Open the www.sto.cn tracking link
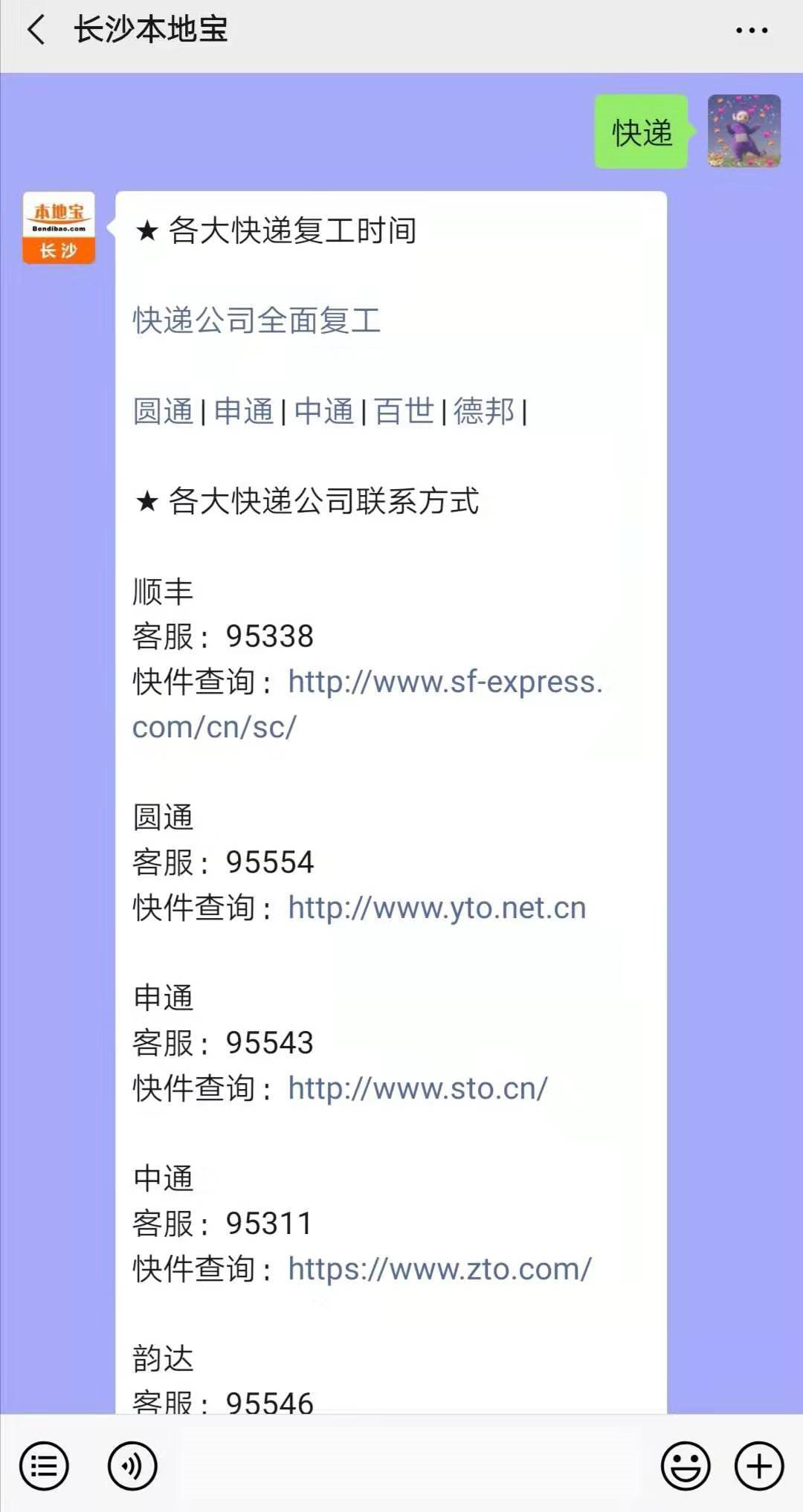This screenshot has height=1512, width=803. (x=418, y=1088)
